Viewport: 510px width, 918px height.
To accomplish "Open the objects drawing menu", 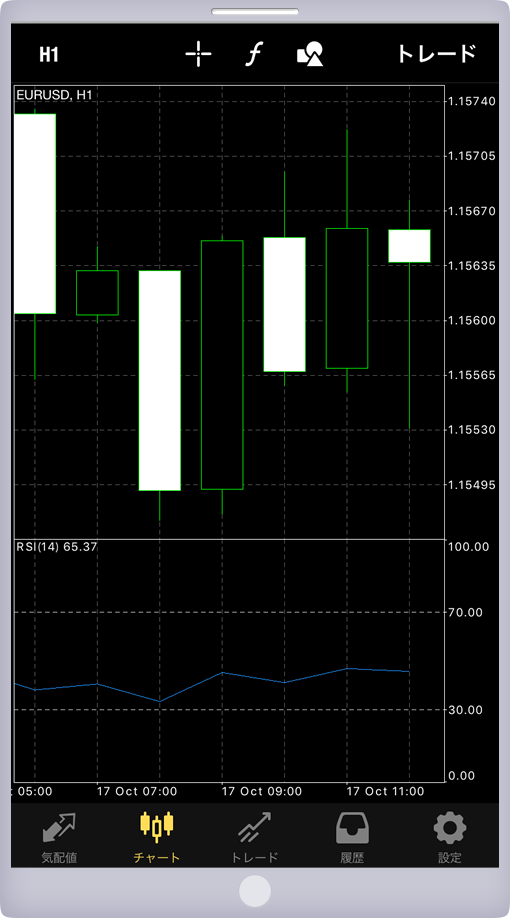I will pos(310,54).
